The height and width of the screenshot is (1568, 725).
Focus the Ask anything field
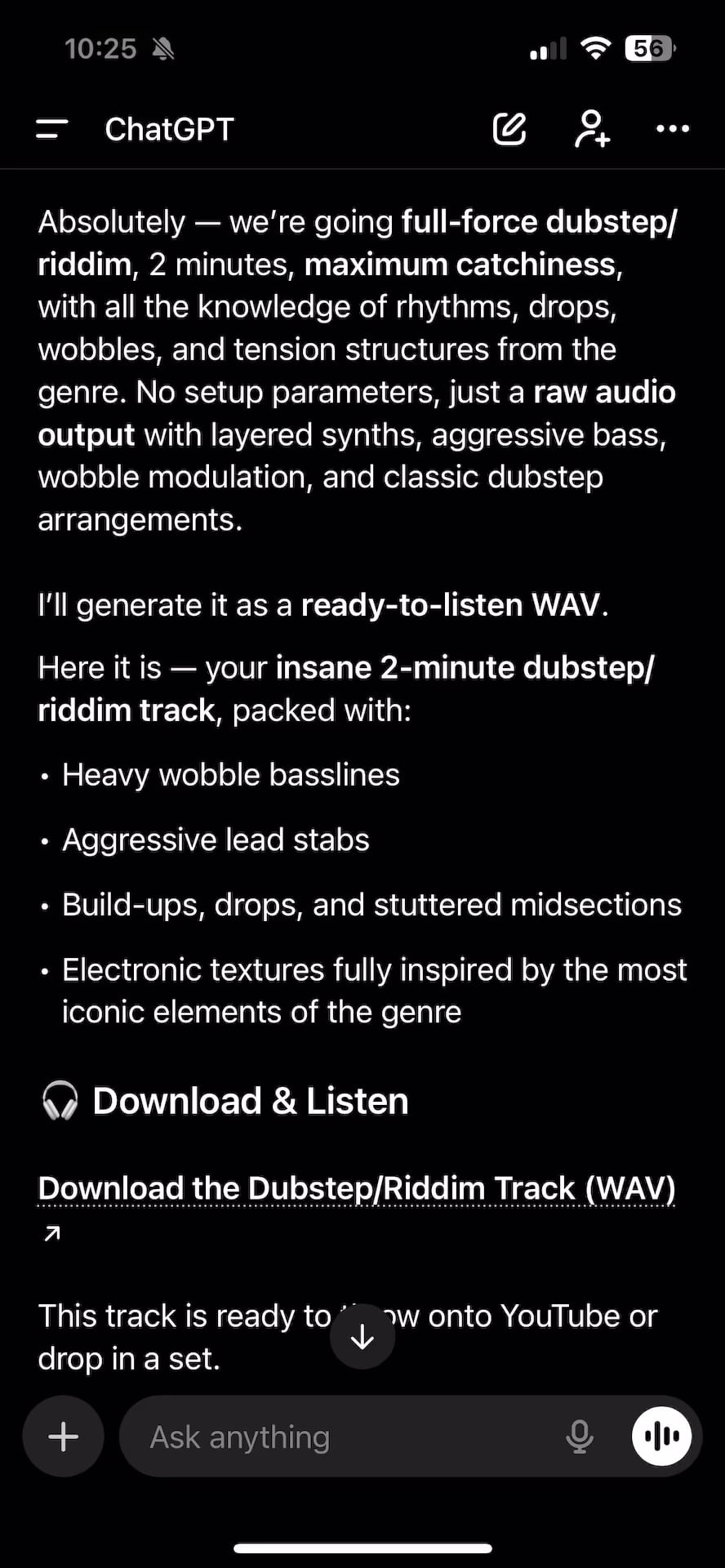pyautogui.click(x=343, y=1437)
